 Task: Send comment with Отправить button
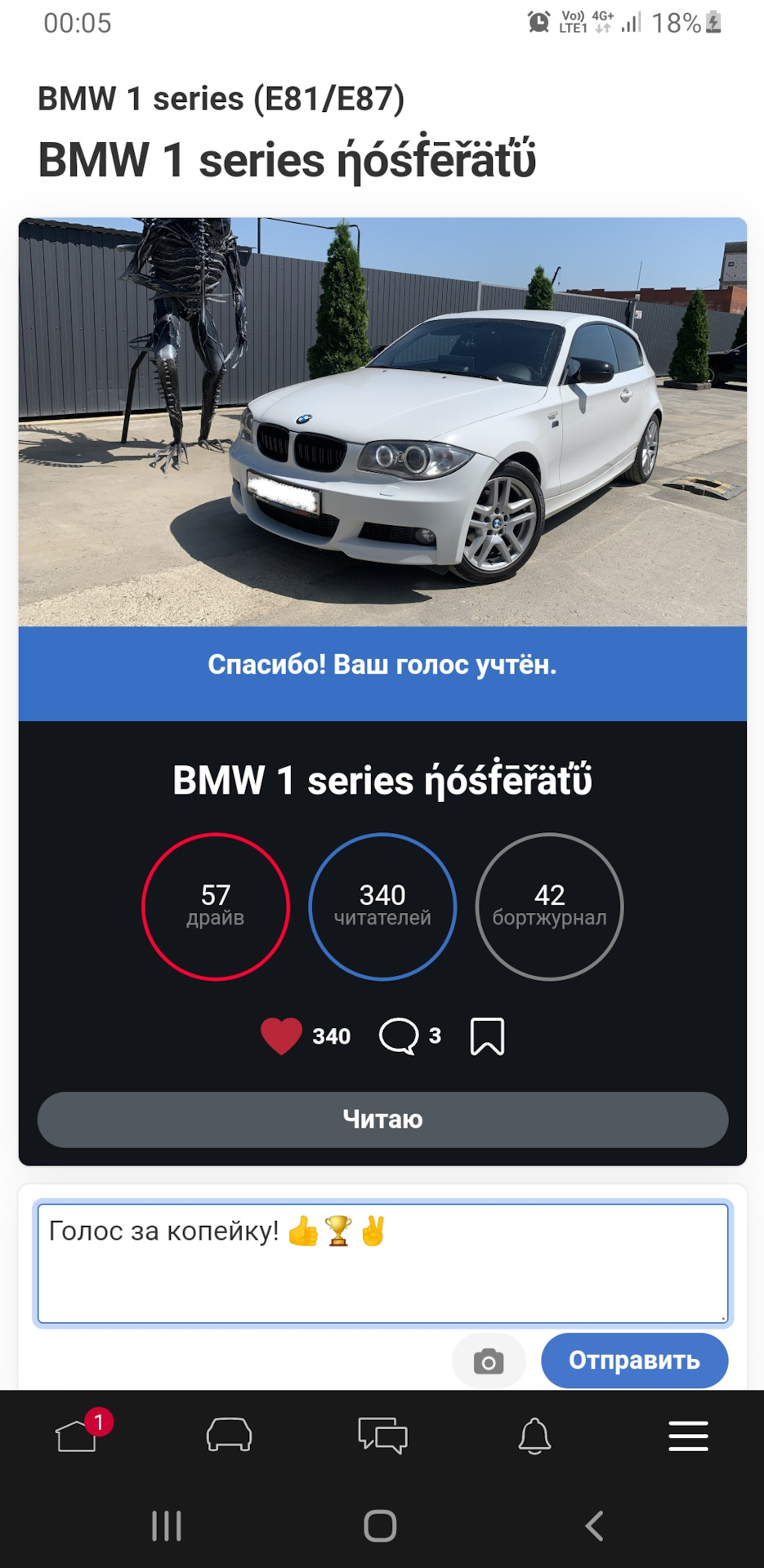pyautogui.click(x=634, y=1361)
